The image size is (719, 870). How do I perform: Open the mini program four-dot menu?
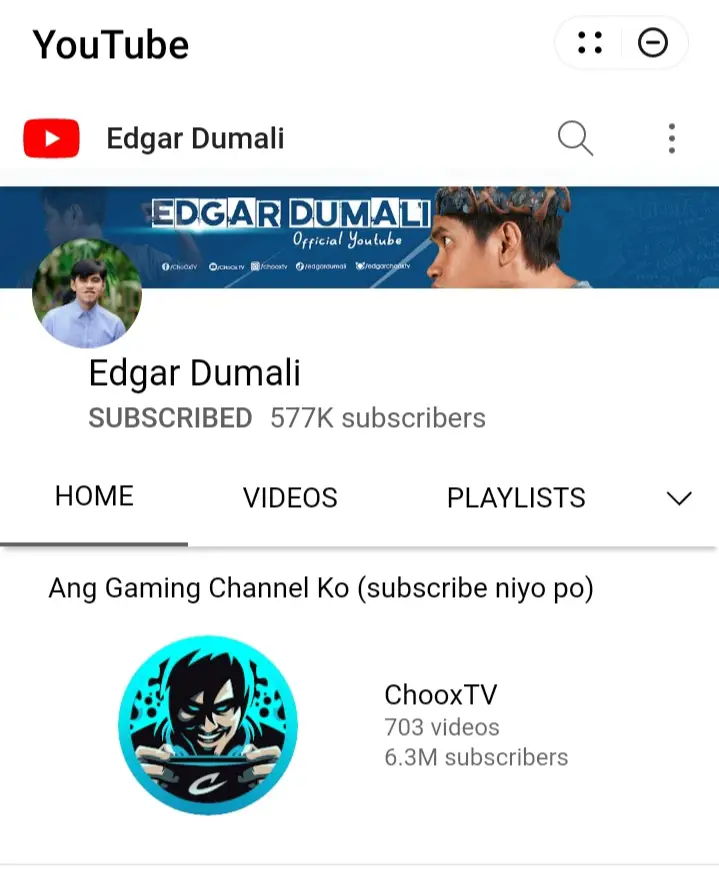[590, 43]
